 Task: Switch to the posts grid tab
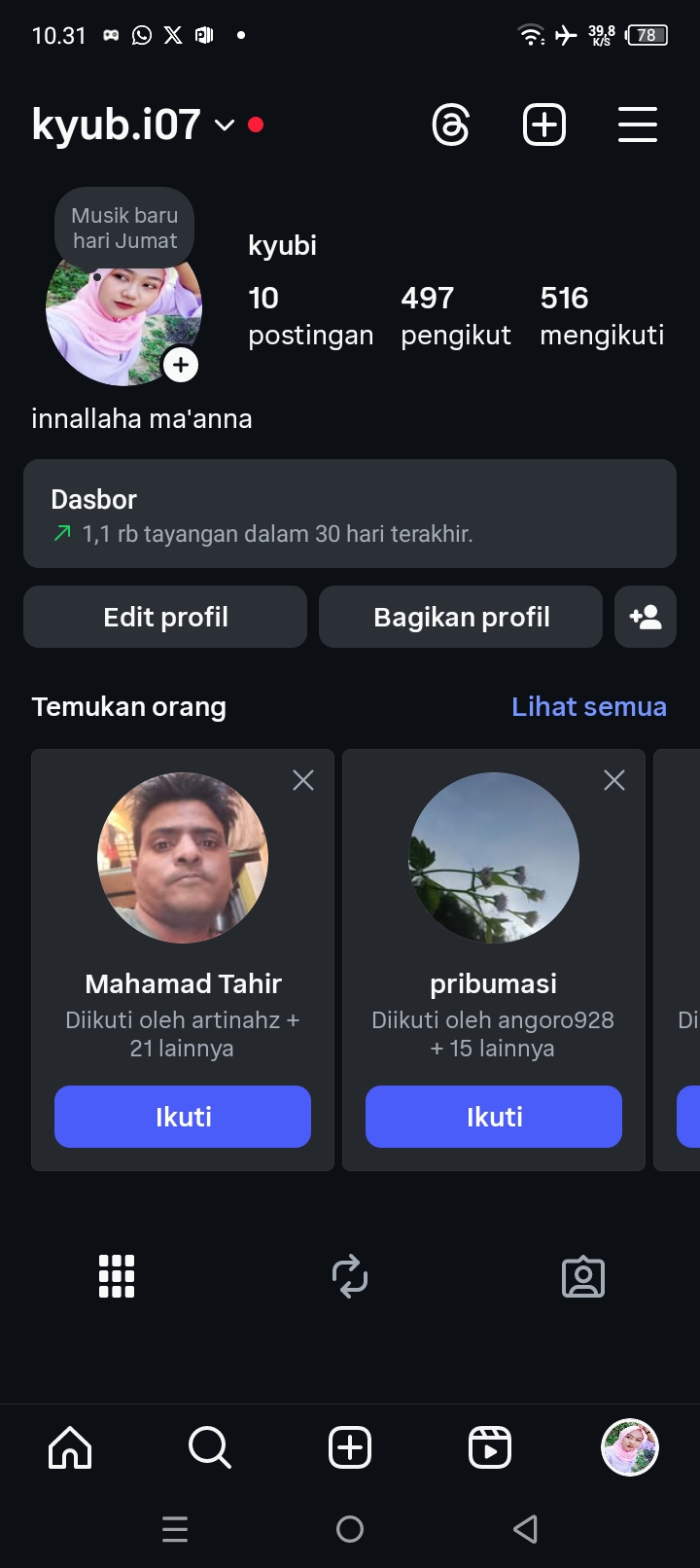tap(117, 1276)
